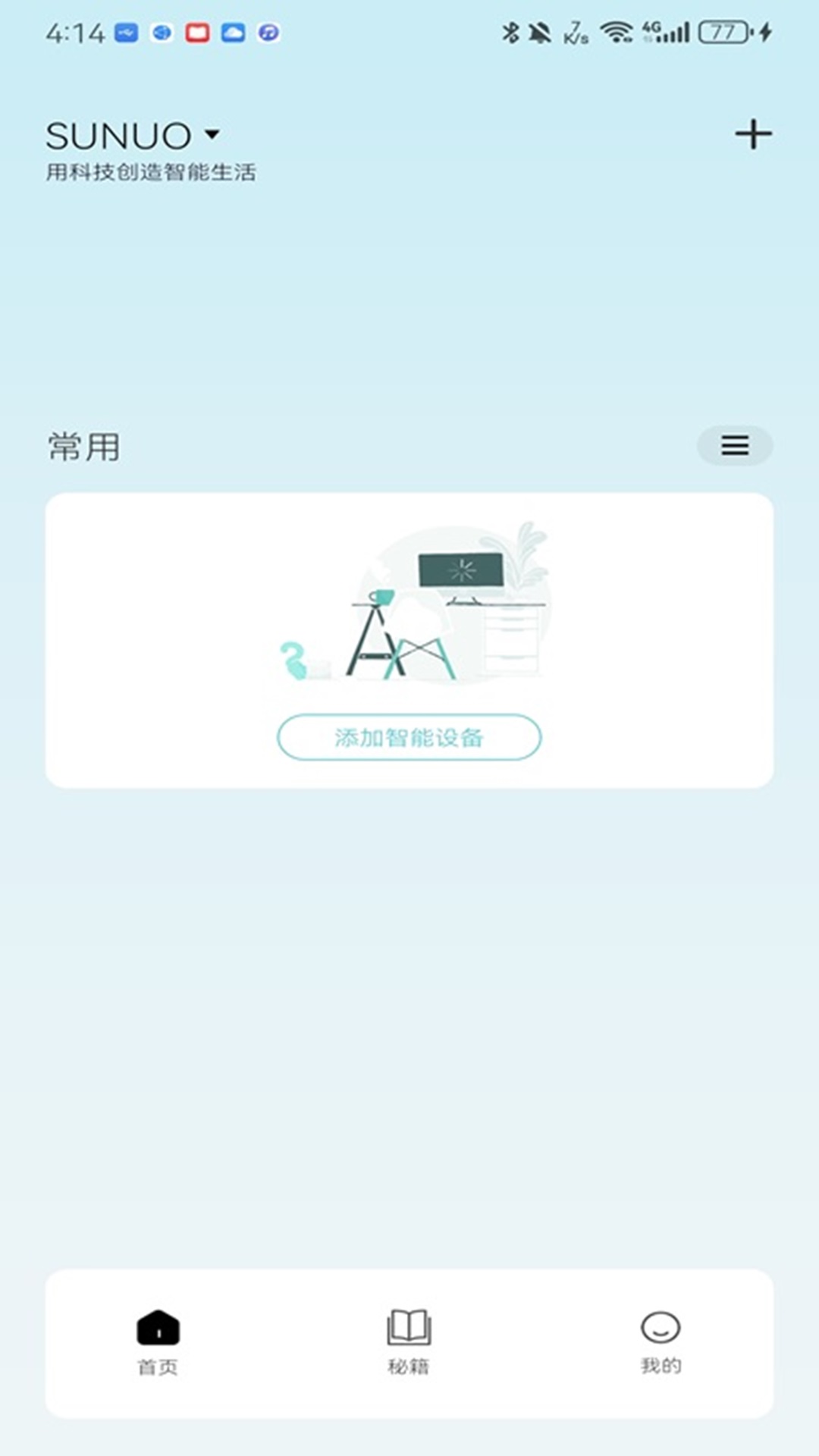The image size is (819, 1456).
Task: Open the SUNUO home dropdown
Action: pyautogui.click(x=133, y=136)
